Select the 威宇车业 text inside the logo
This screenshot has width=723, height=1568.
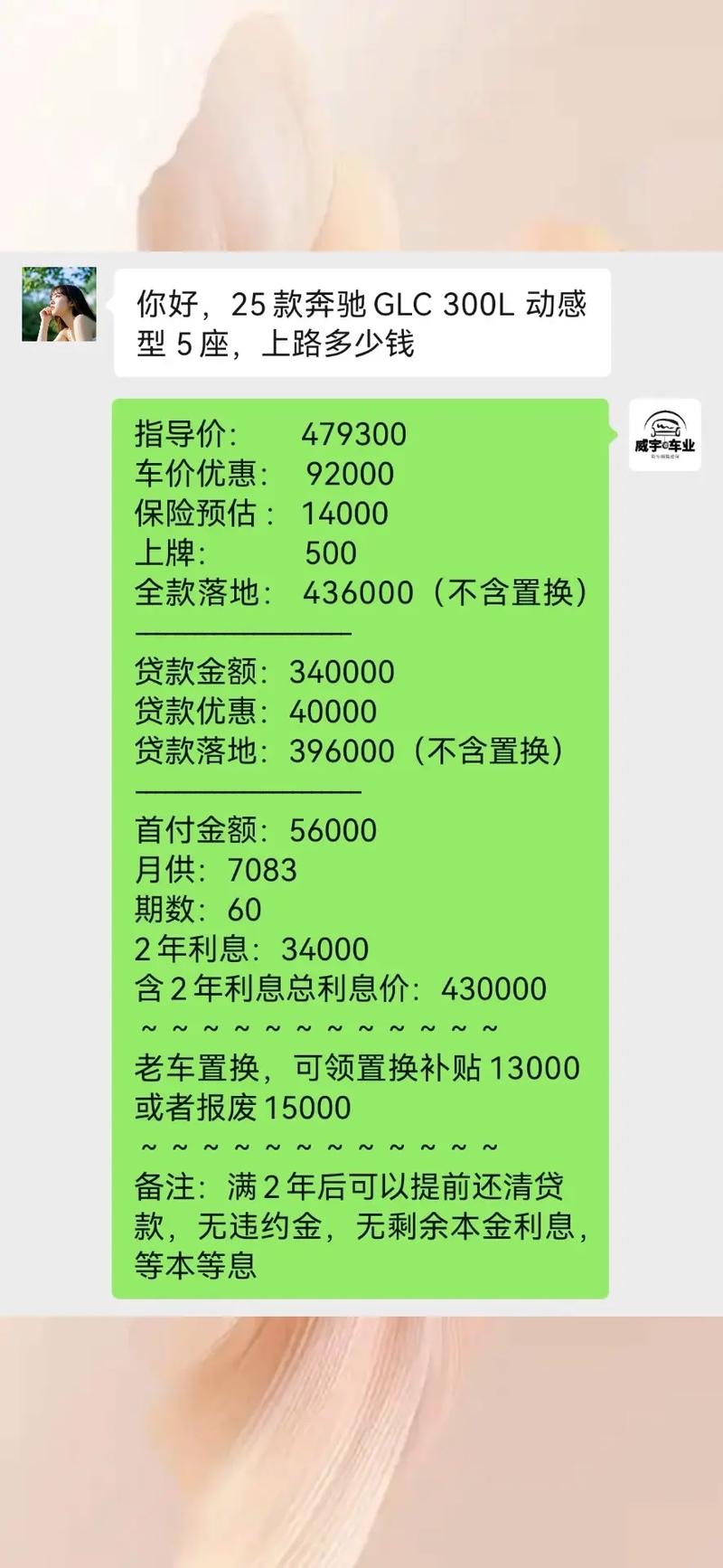664,446
